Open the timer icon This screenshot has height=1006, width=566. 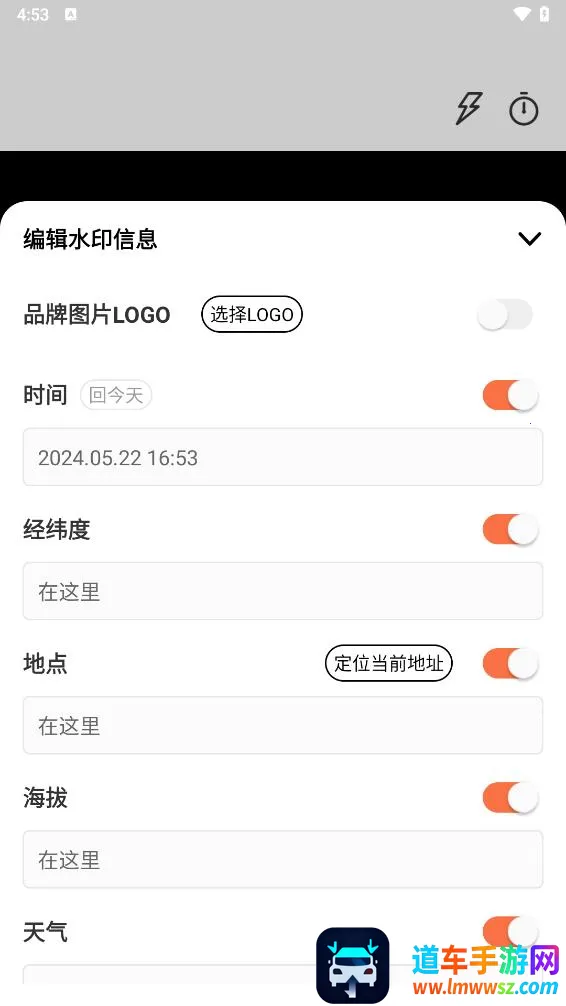(524, 108)
